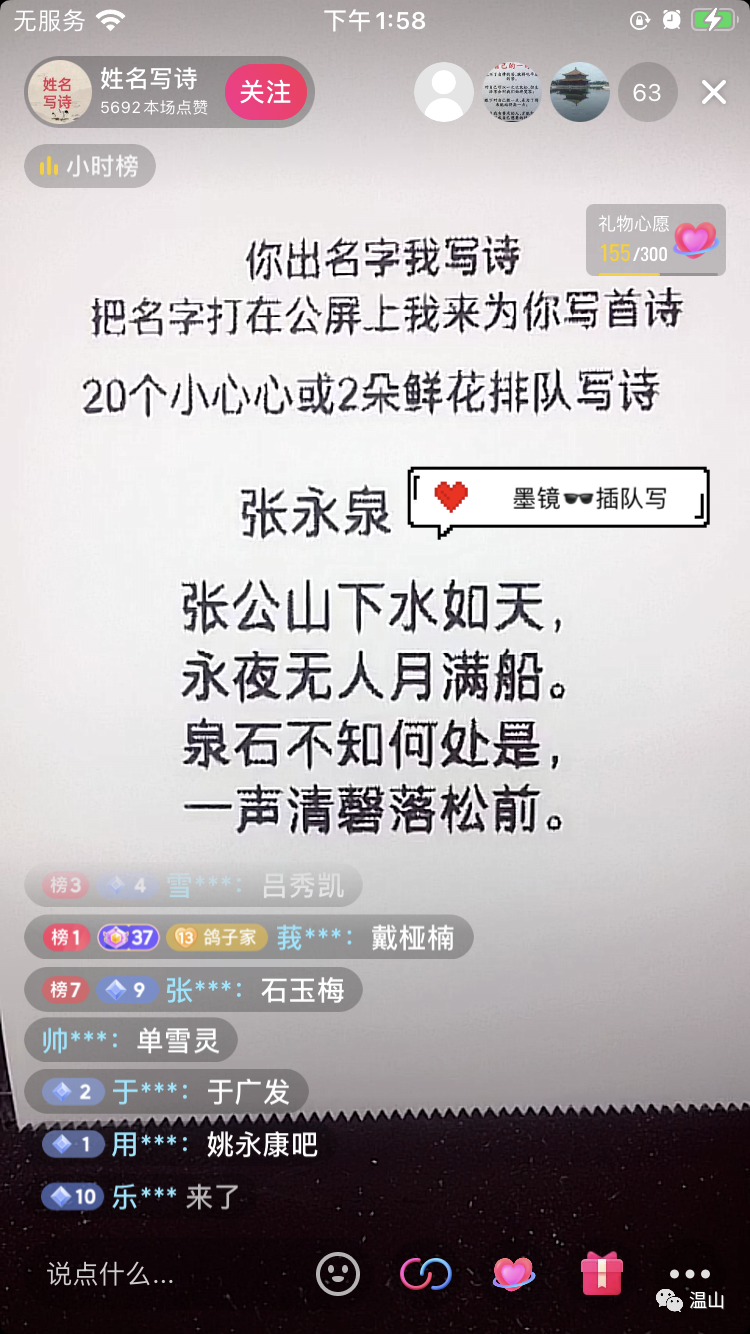Open the gift box panel
Viewport: 750px width, 1334px height.
(602, 1273)
